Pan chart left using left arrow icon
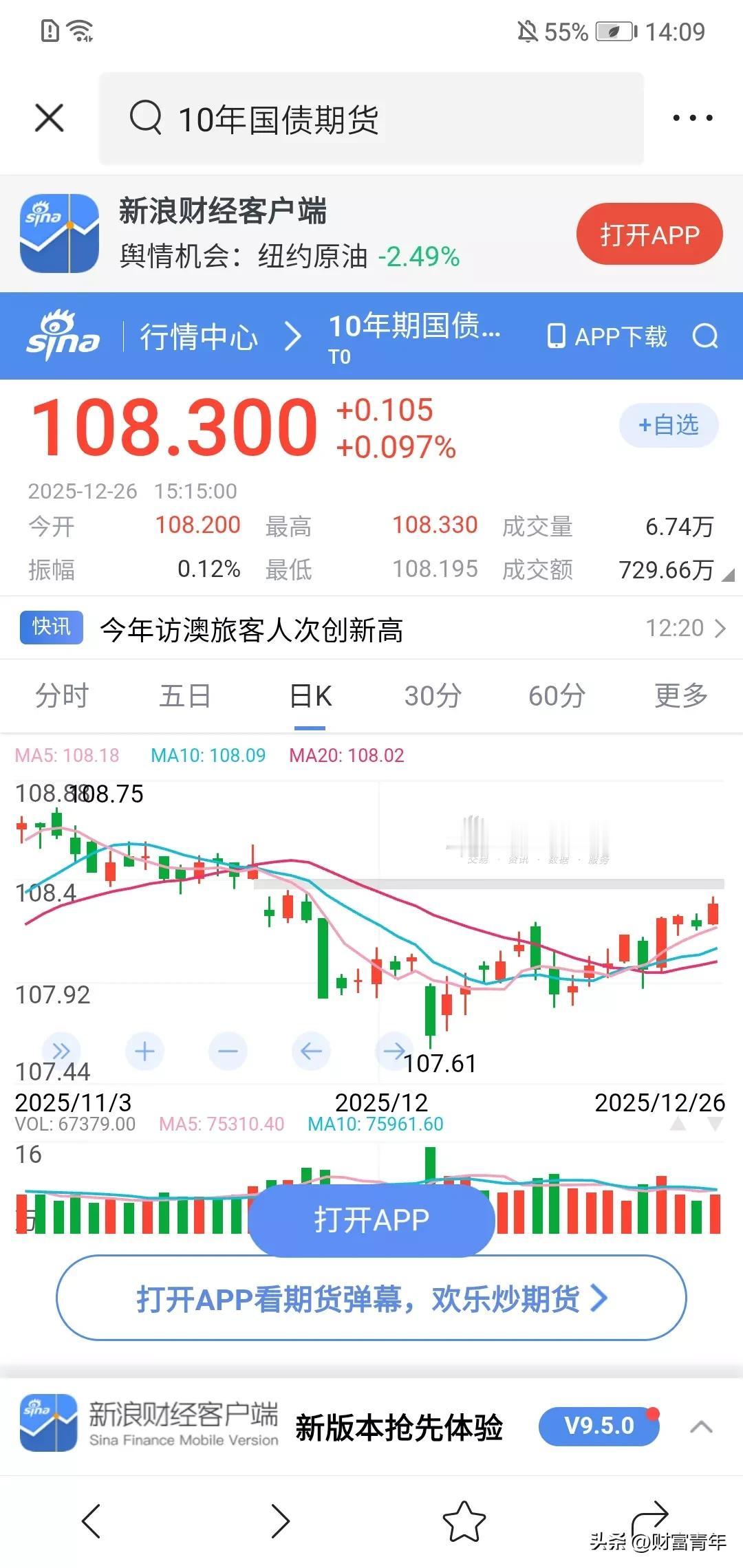Viewport: 743px width, 1568px height. click(x=311, y=1051)
